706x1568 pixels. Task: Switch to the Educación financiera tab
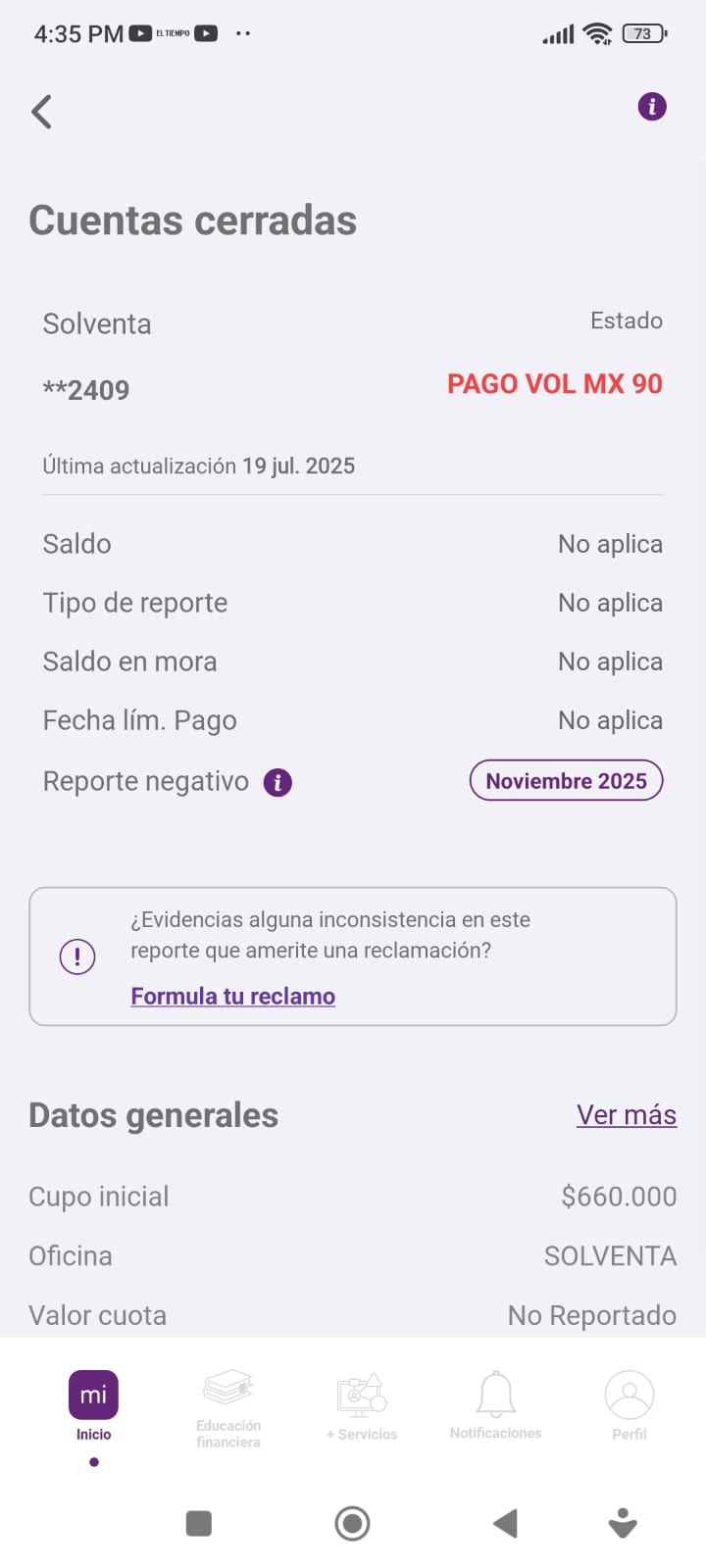(227, 1408)
